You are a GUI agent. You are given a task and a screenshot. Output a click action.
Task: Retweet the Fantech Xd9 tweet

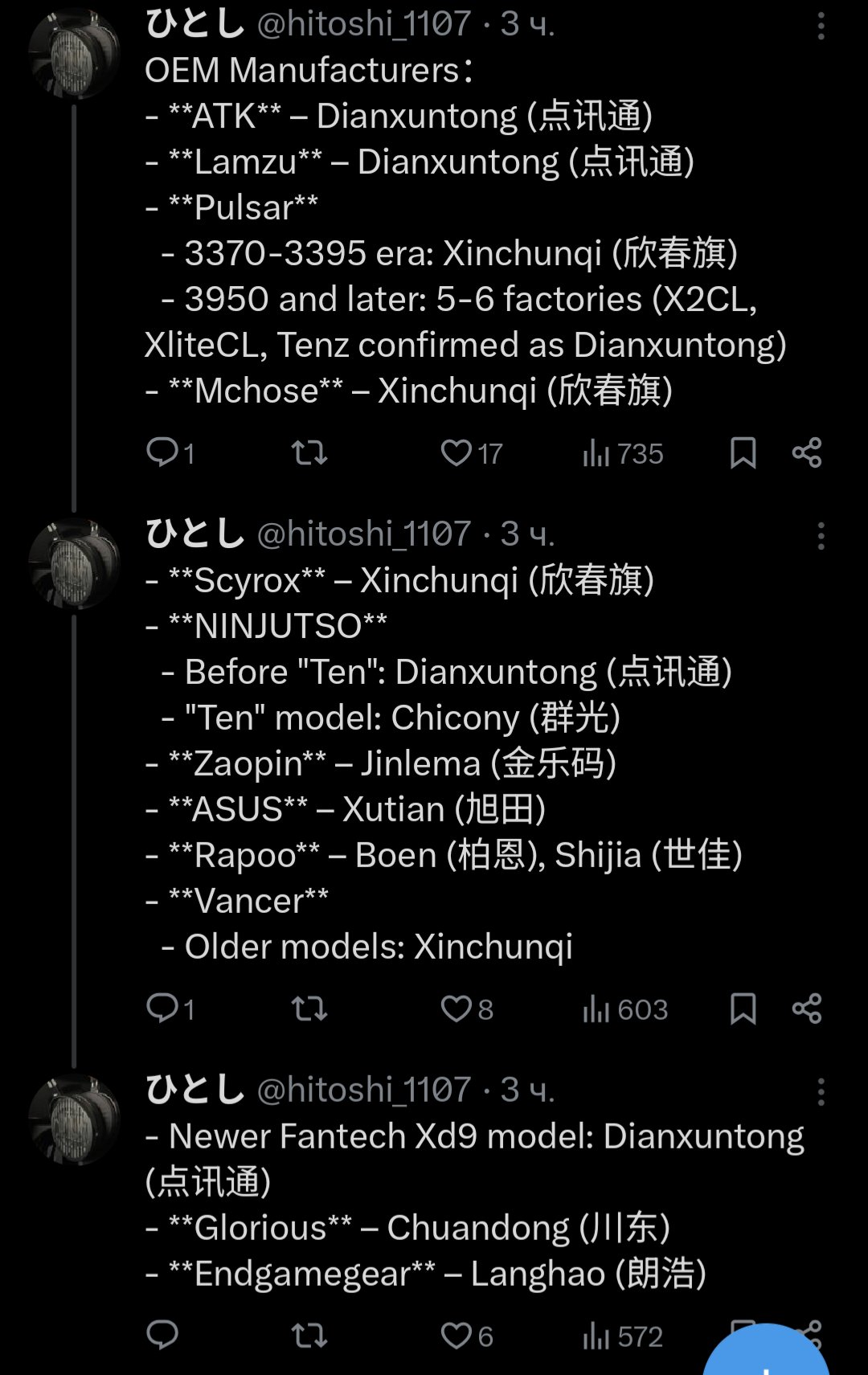coord(309,1336)
